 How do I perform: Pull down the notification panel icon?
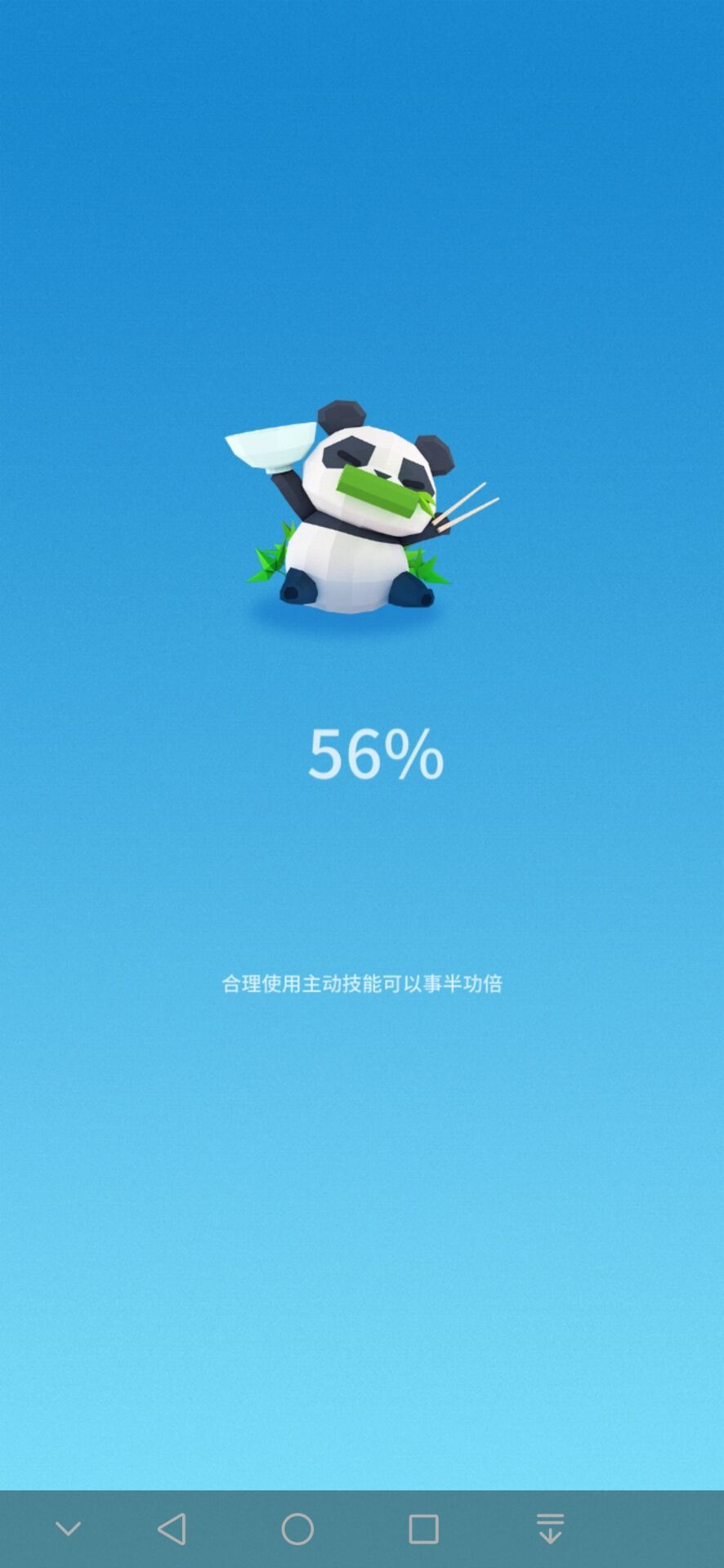(x=550, y=1529)
